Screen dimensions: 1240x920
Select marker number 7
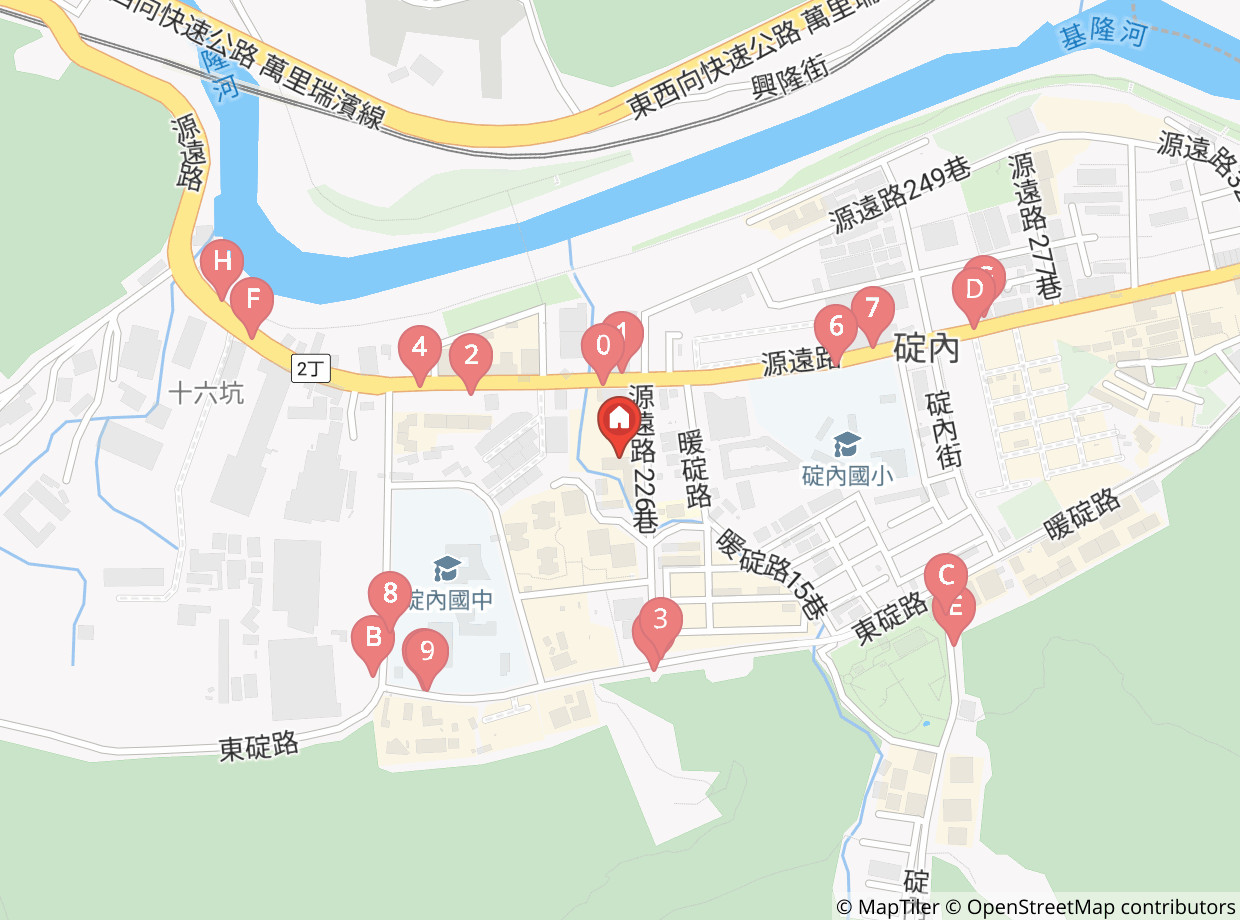pos(872,314)
